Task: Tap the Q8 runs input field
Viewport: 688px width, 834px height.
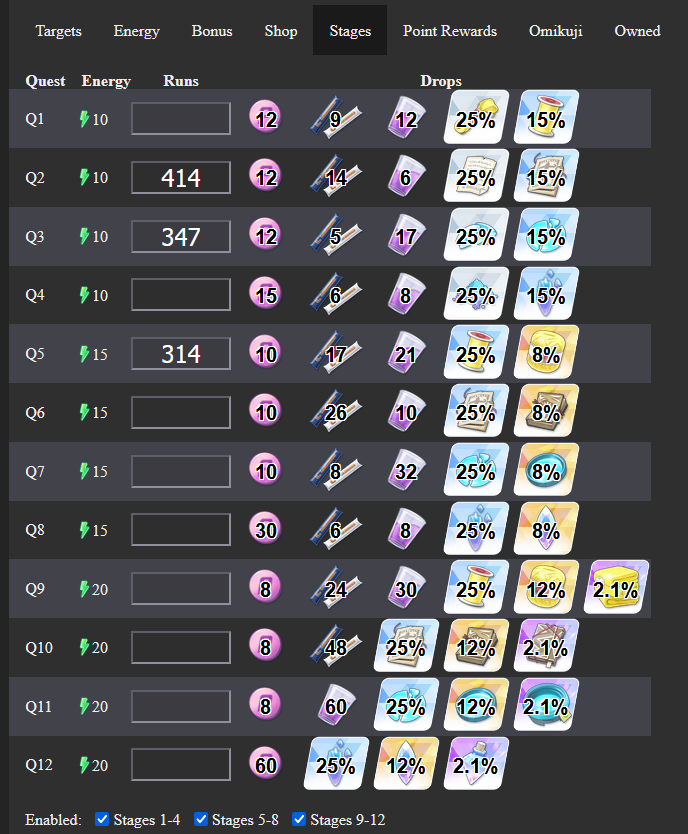Action: click(181, 530)
